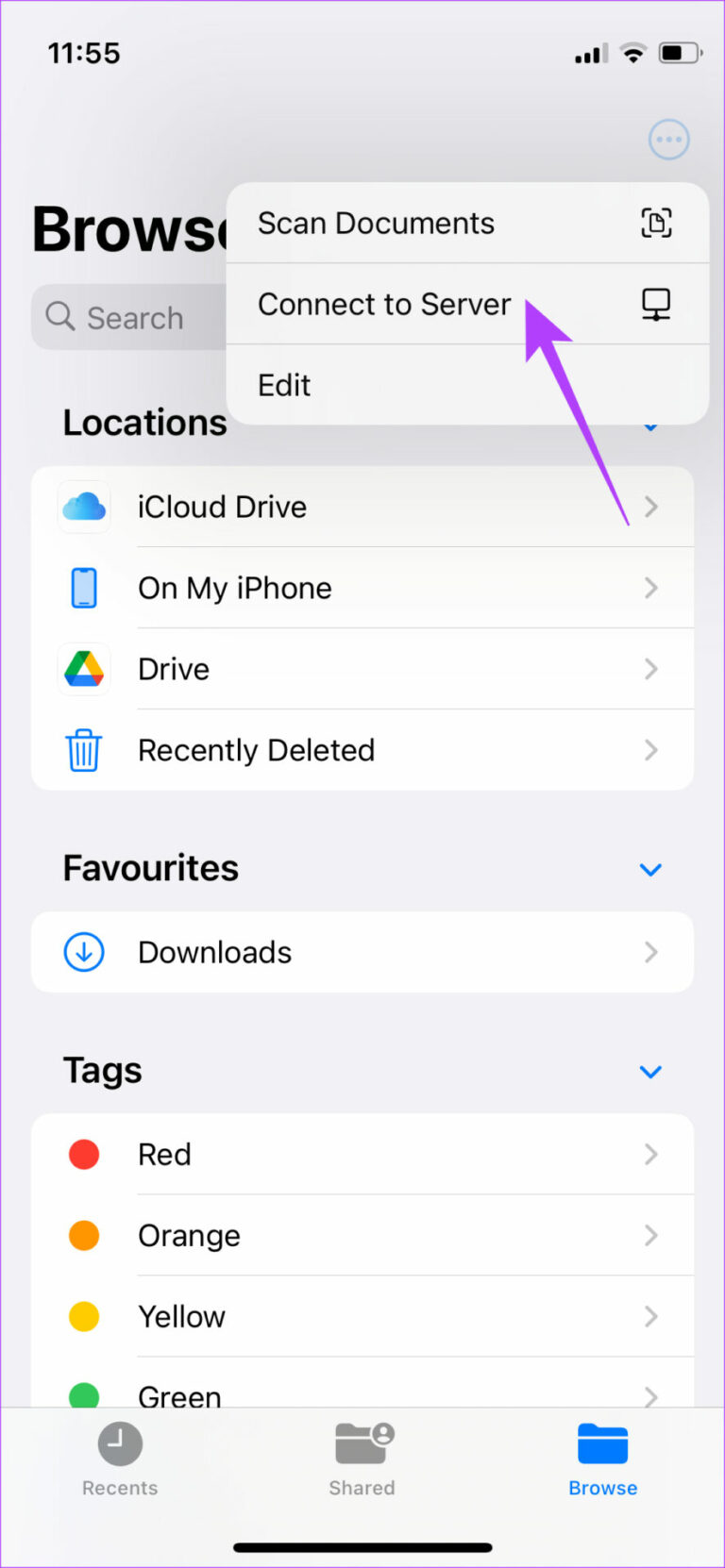Screen dimensions: 725x1568
Task: Choose Connect to Server from the menu
Action: [384, 304]
